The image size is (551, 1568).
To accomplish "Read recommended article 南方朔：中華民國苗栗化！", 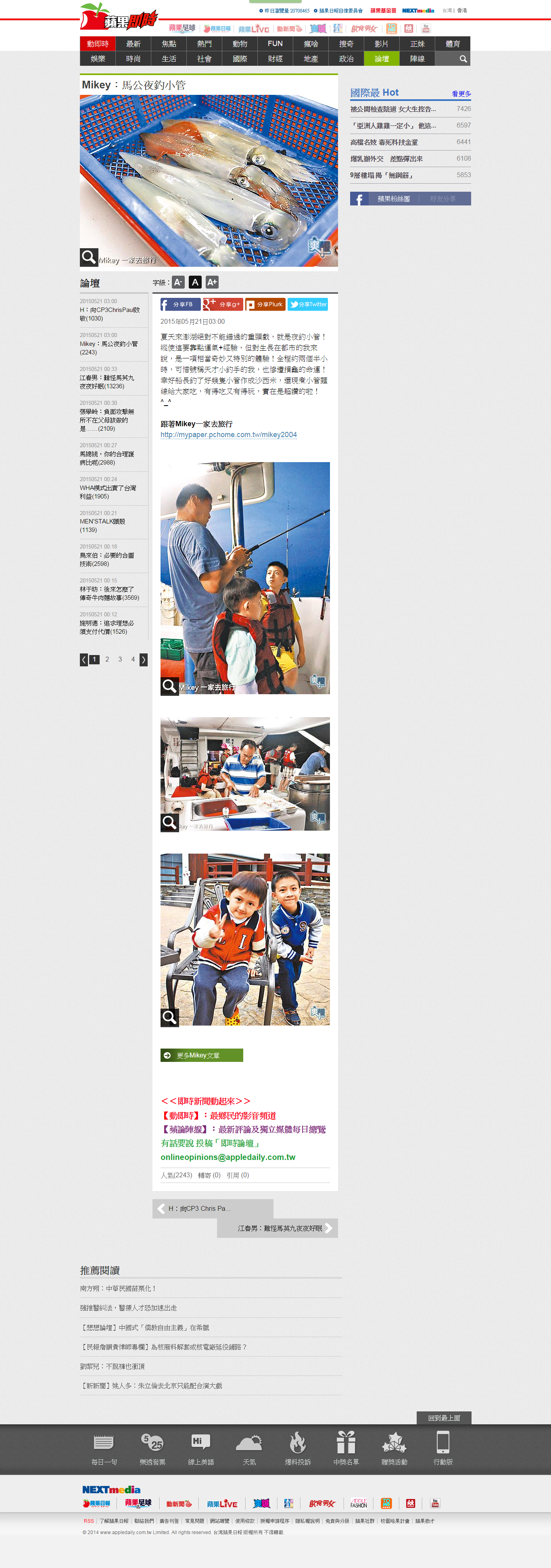I will (x=119, y=1288).
